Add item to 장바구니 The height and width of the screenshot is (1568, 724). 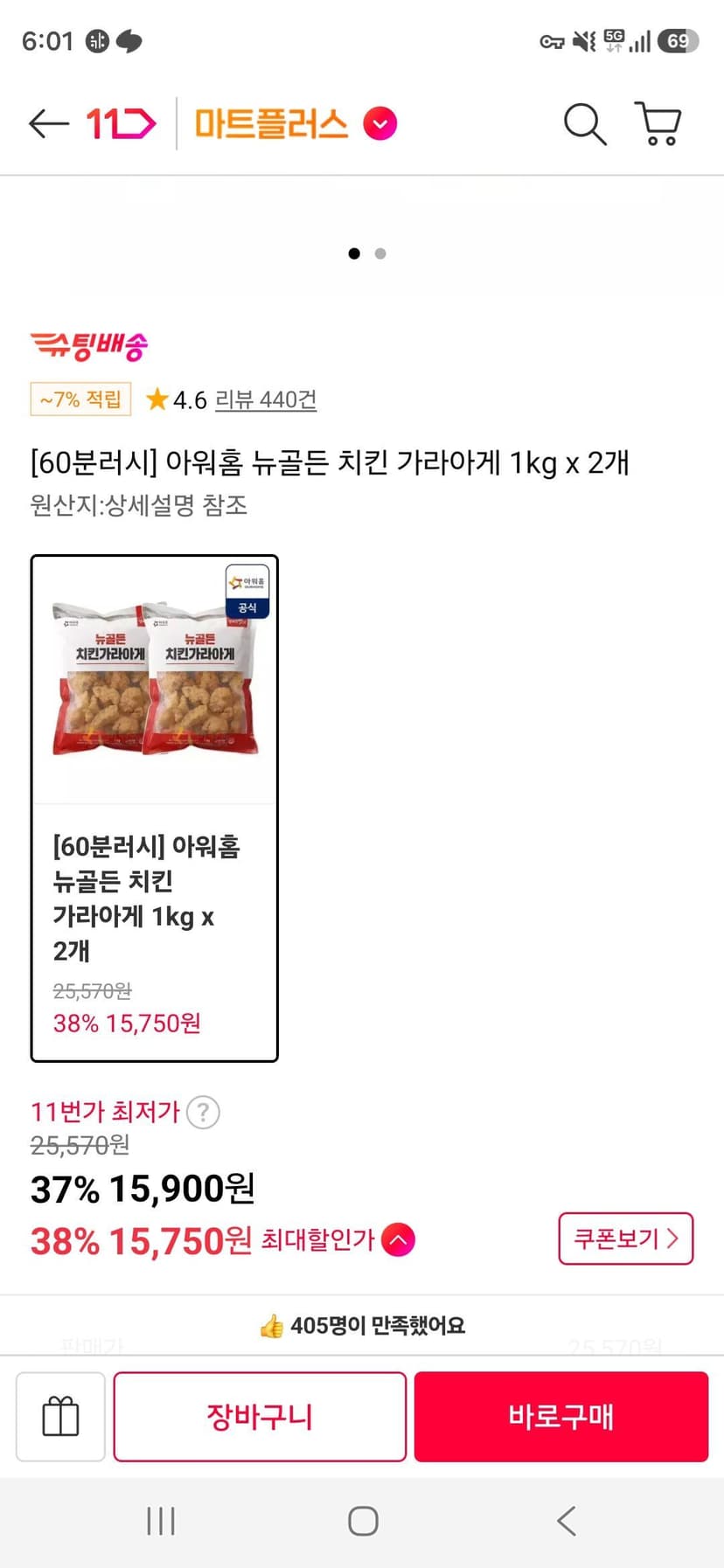(260, 1416)
